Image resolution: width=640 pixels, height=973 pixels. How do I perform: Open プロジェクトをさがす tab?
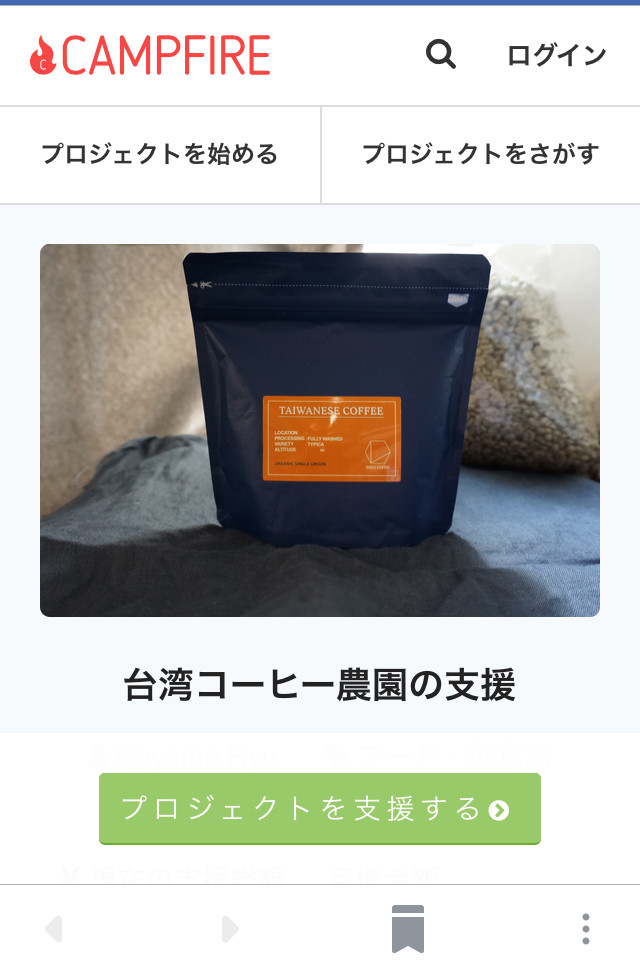[480, 154]
